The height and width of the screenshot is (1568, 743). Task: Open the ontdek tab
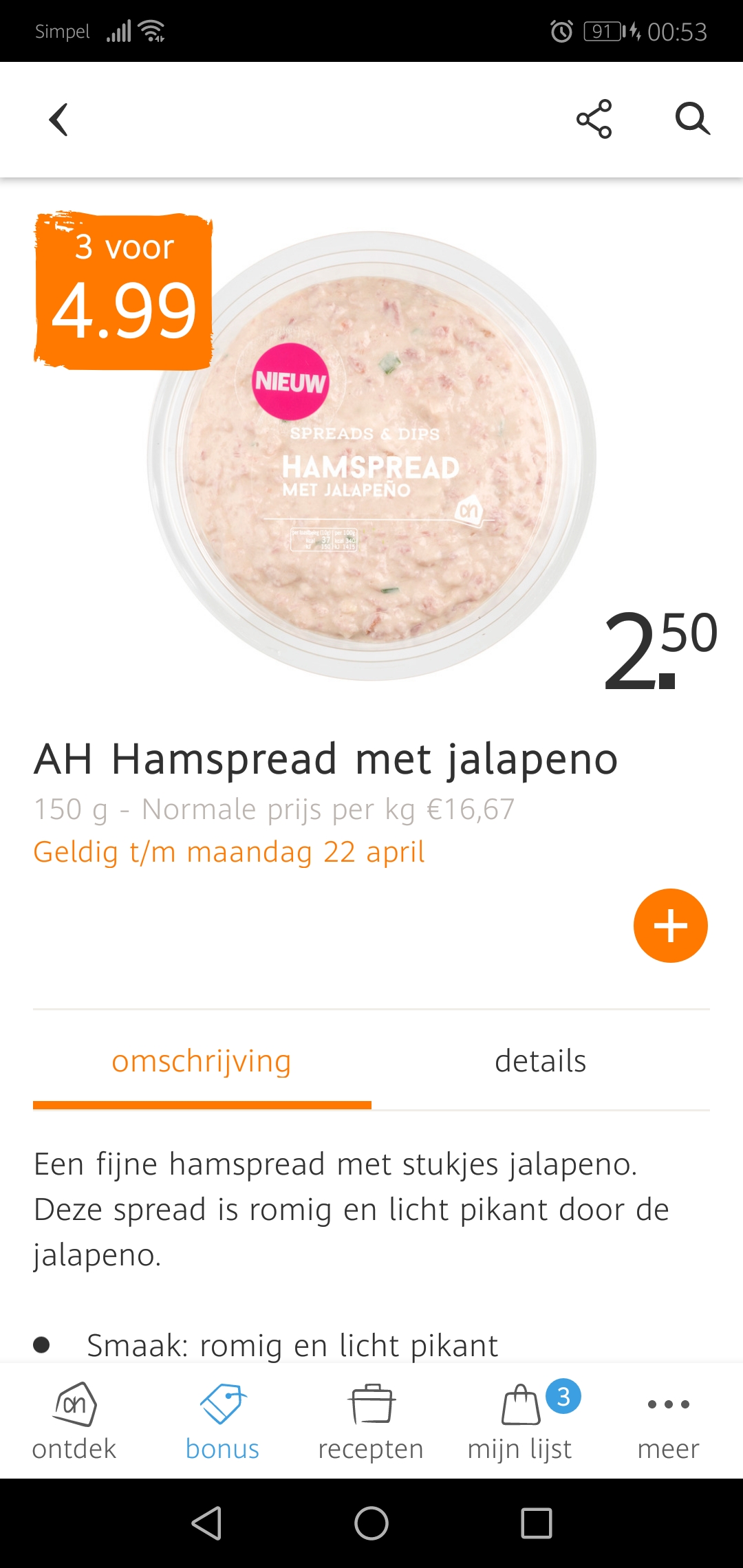click(x=74, y=1422)
